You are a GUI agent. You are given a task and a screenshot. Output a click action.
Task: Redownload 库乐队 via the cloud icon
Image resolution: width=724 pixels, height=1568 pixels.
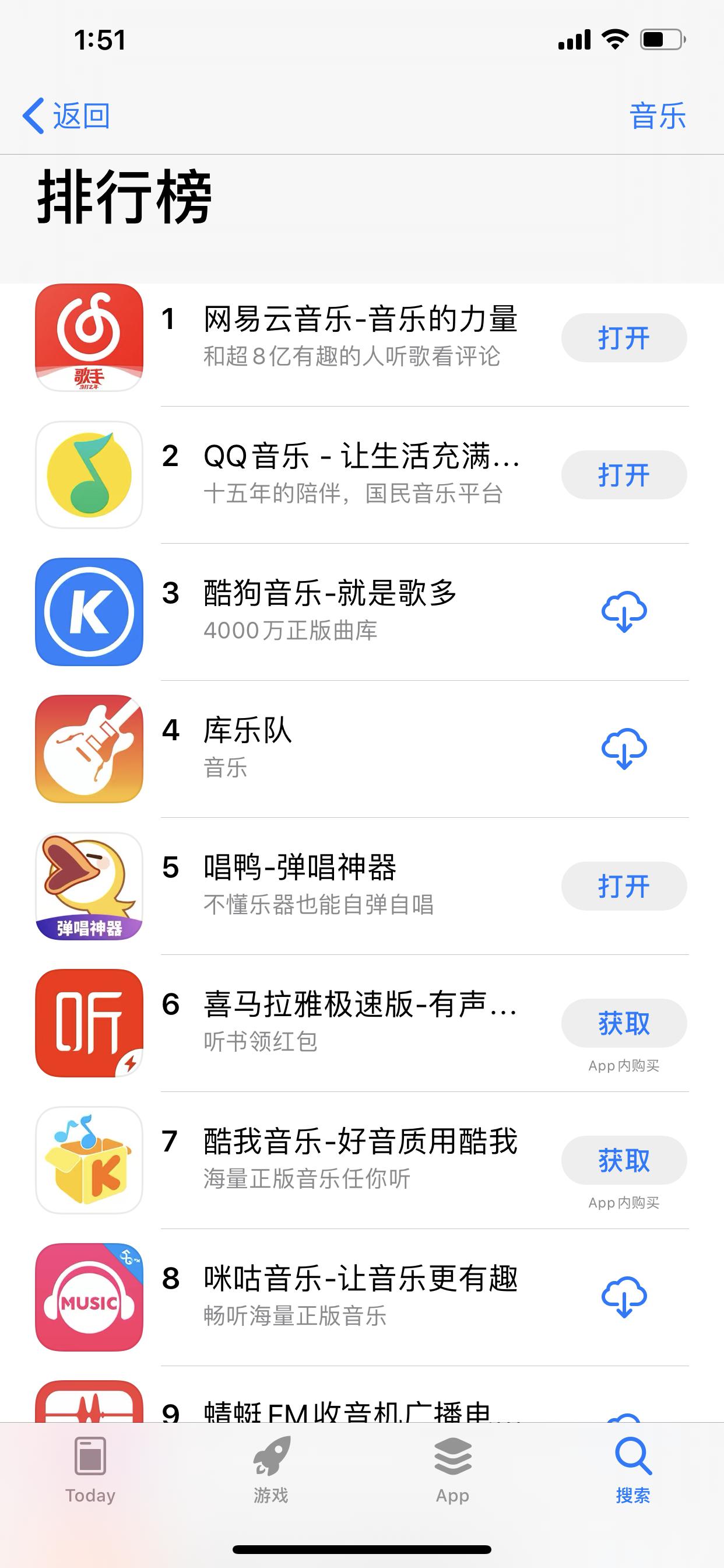click(x=624, y=748)
